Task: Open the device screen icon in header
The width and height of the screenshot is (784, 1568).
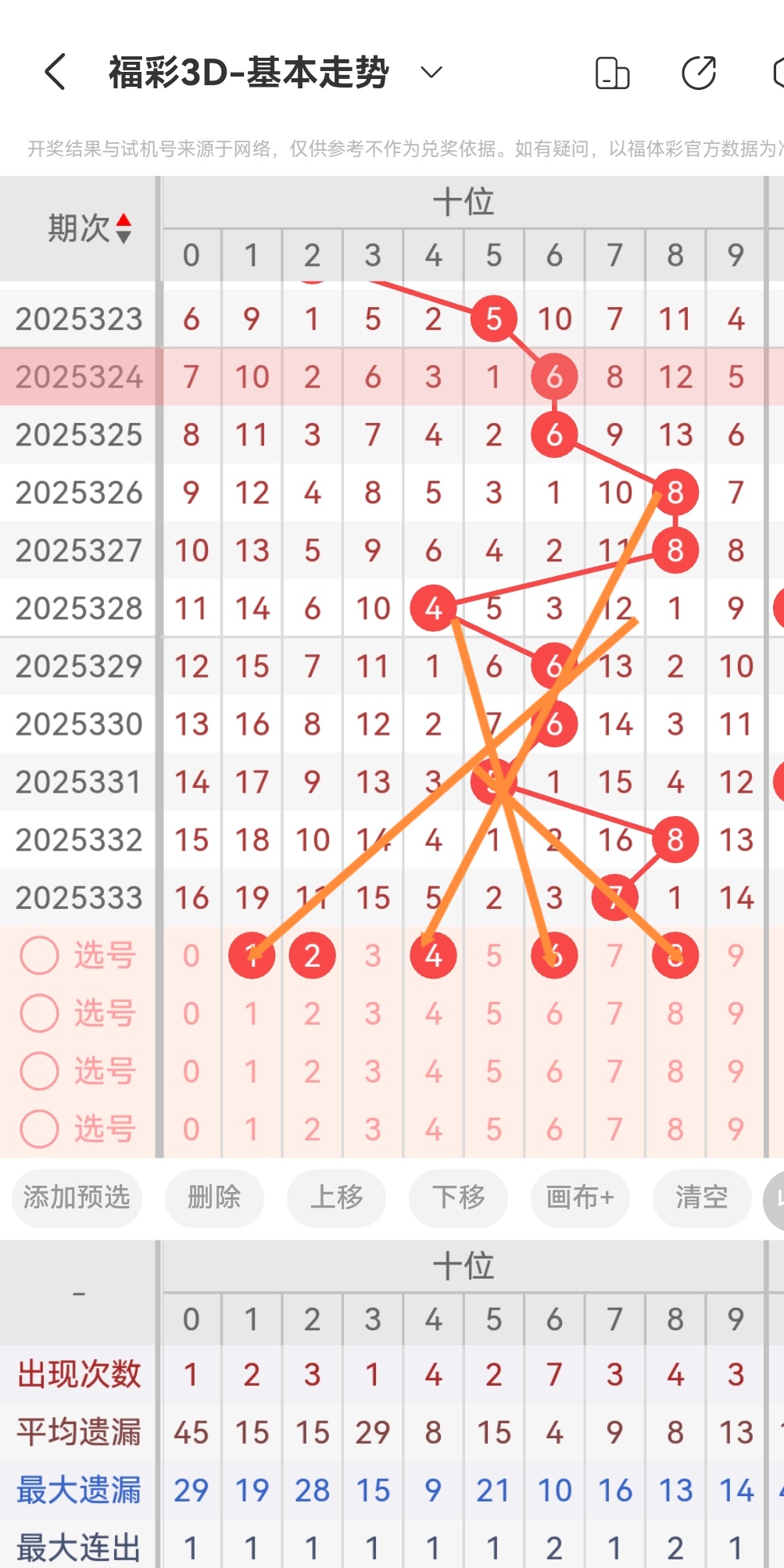Action: click(x=612, y=73)
